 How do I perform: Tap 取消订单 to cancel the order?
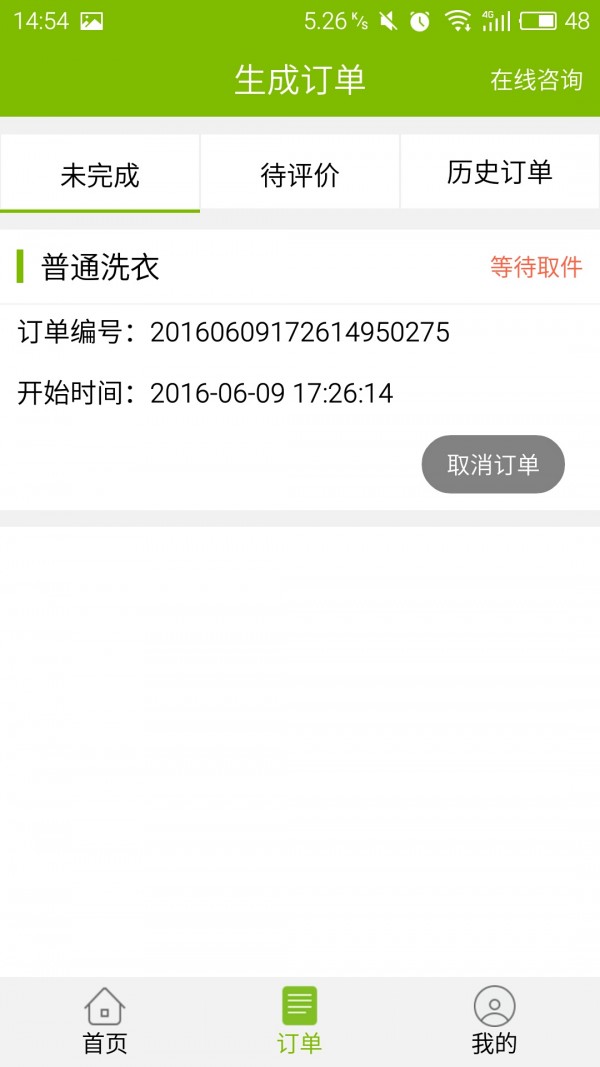493,464
